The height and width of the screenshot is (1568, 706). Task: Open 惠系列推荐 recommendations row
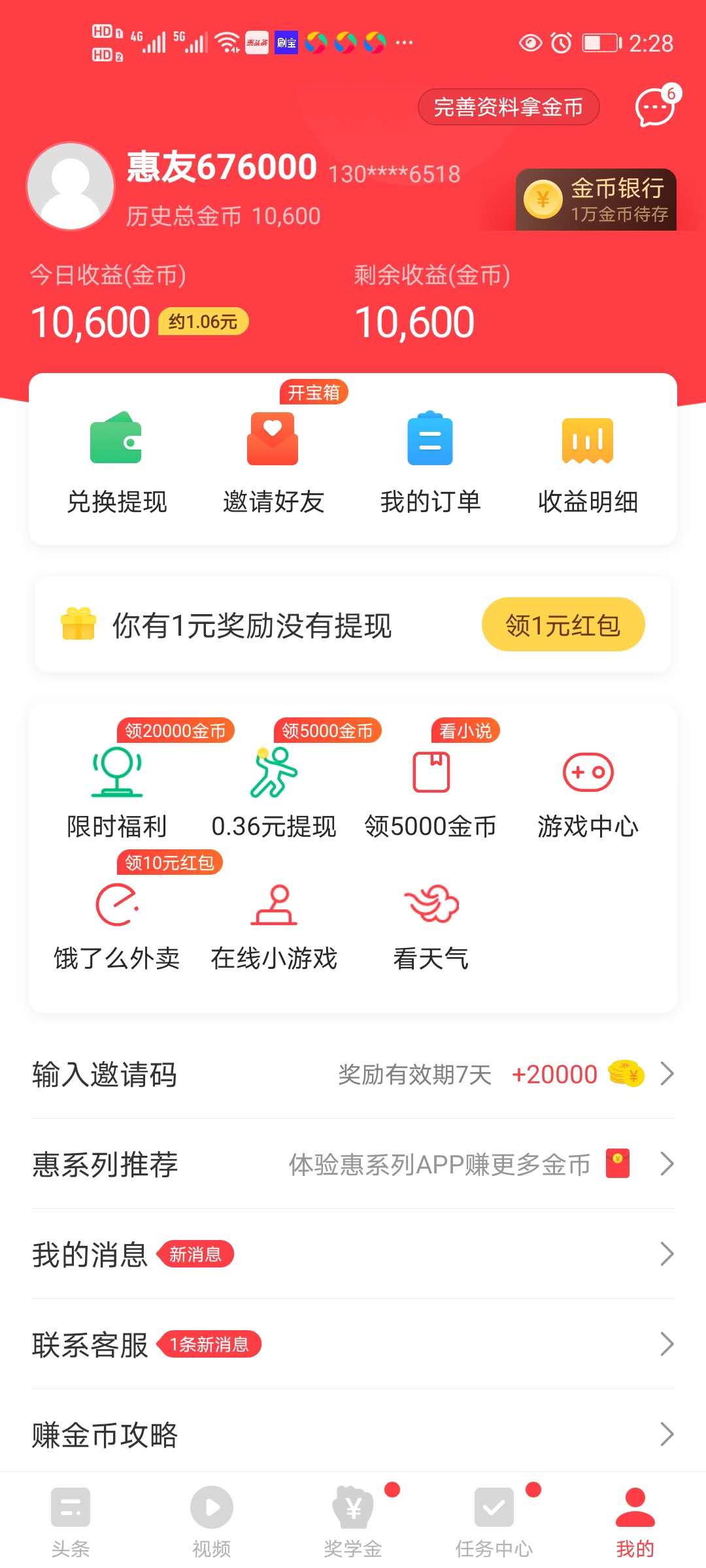[353, 1164]
